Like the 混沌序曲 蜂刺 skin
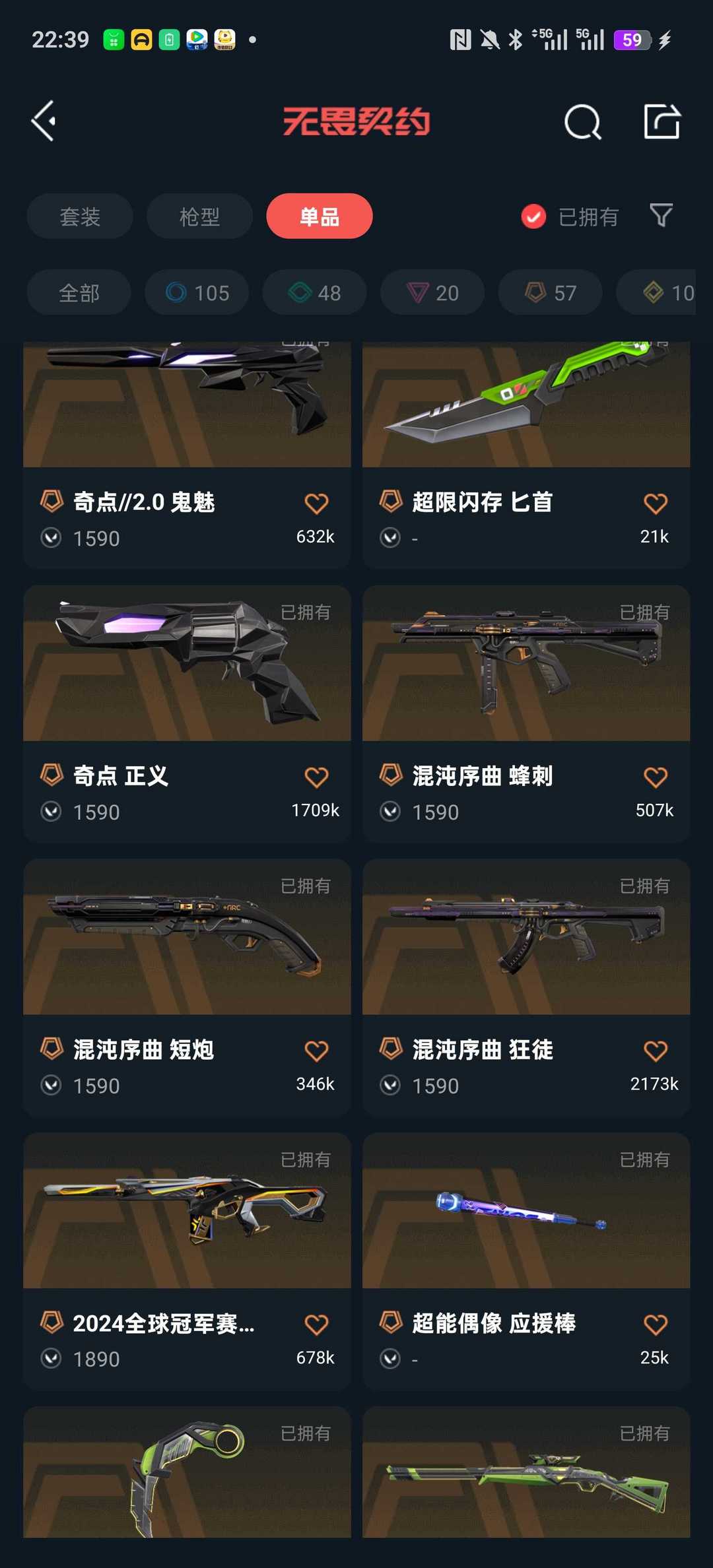 pyautogui.click(x=655, y=777)
